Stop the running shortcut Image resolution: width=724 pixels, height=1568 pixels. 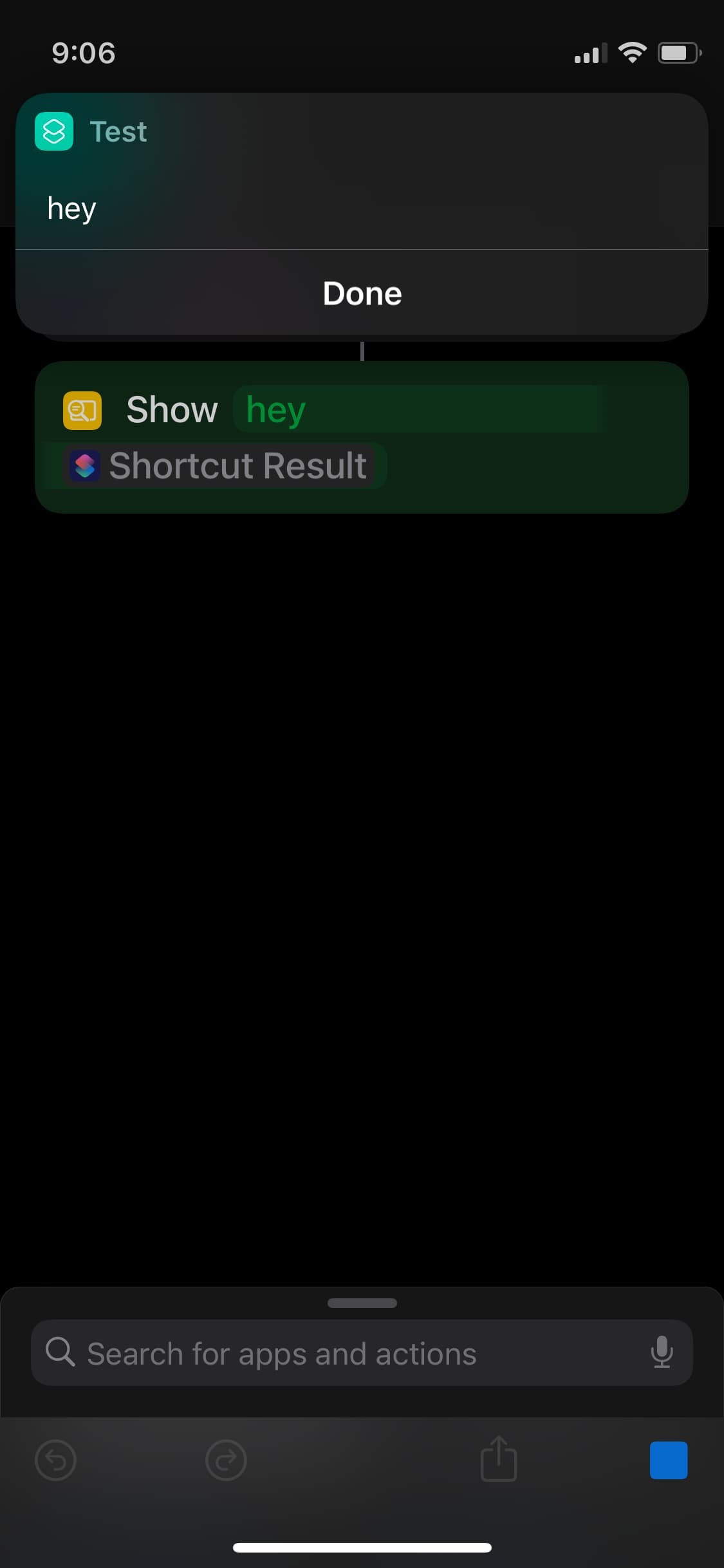(668, 1460)
